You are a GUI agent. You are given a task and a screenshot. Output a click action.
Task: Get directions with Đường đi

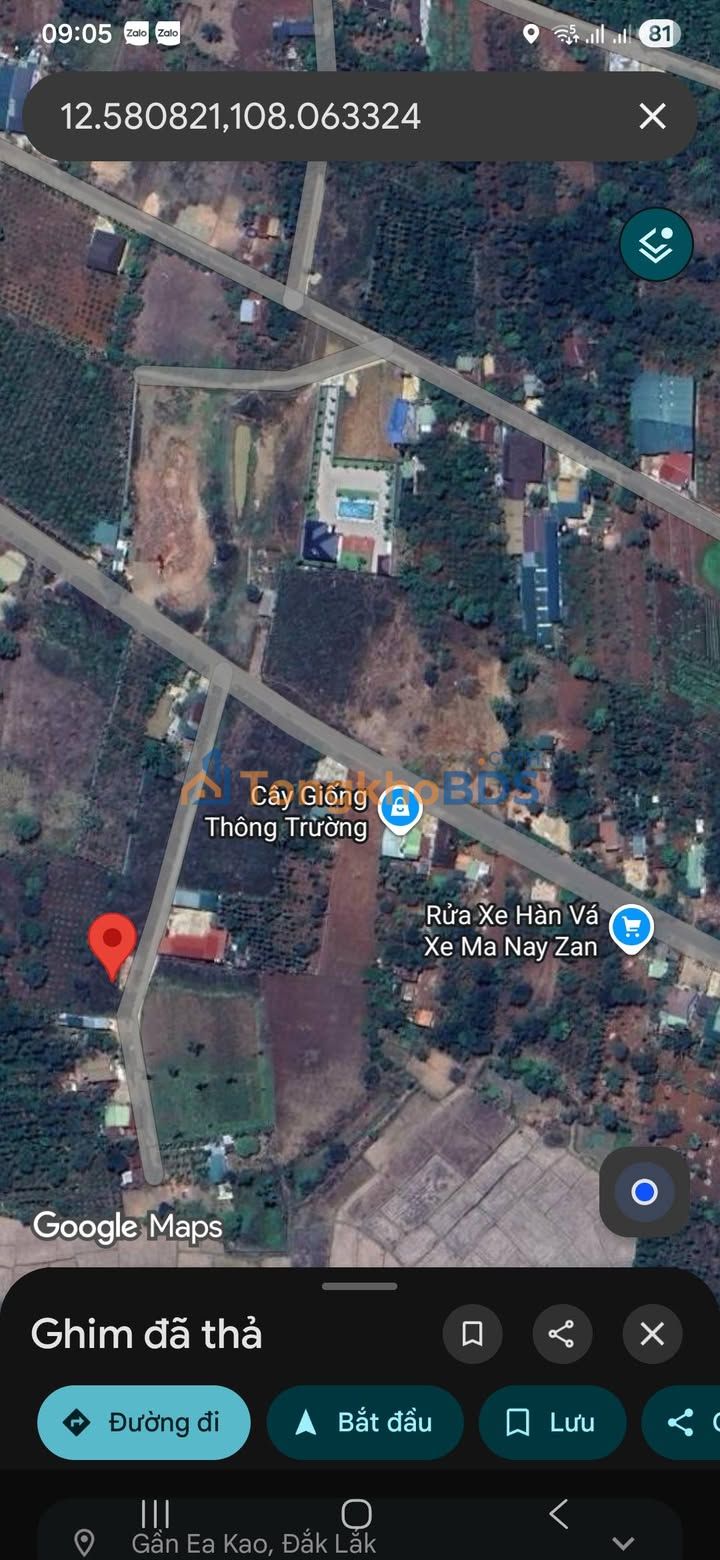(144, 1422)
